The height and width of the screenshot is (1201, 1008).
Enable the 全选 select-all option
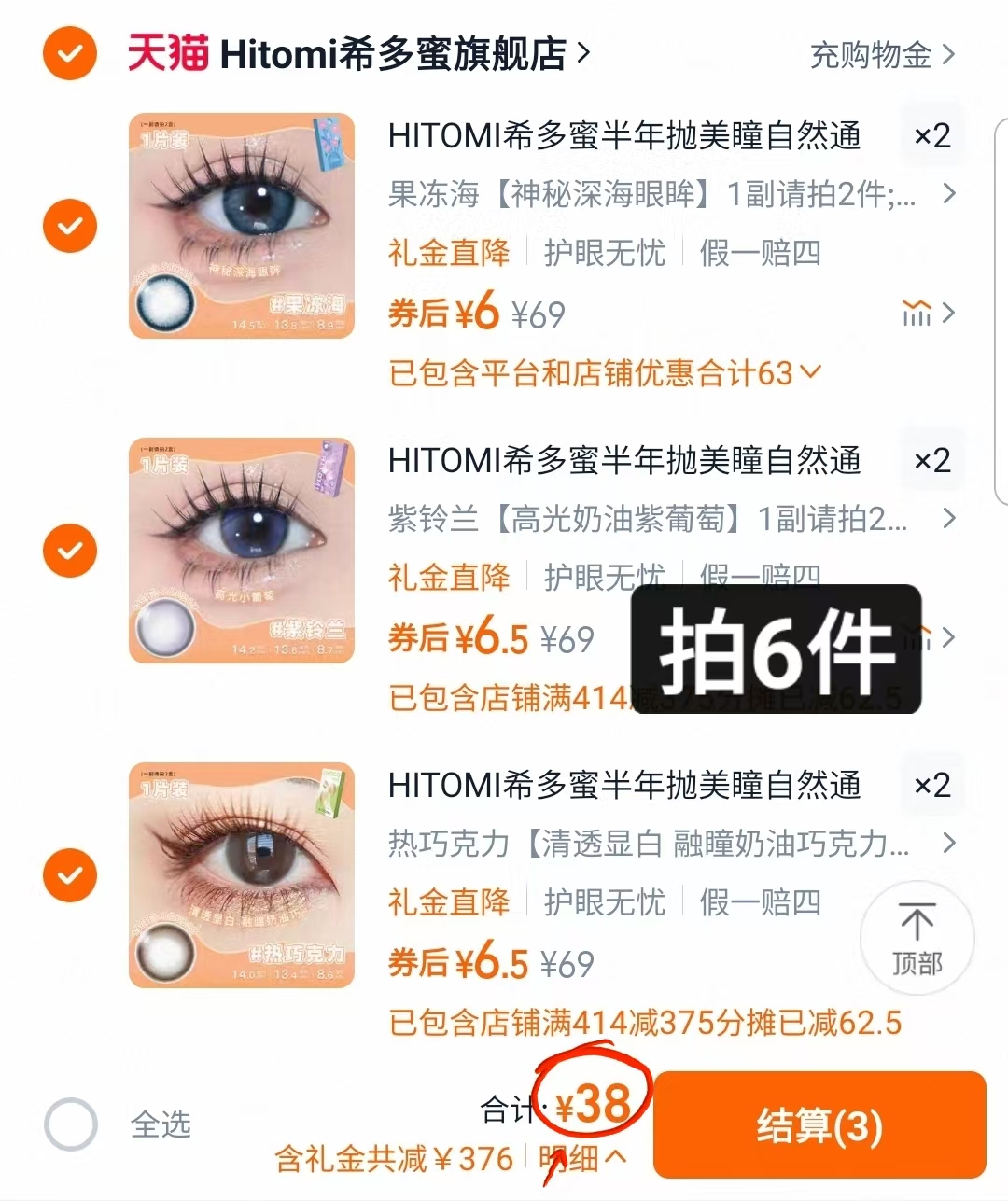click(x=70, y=1124)
